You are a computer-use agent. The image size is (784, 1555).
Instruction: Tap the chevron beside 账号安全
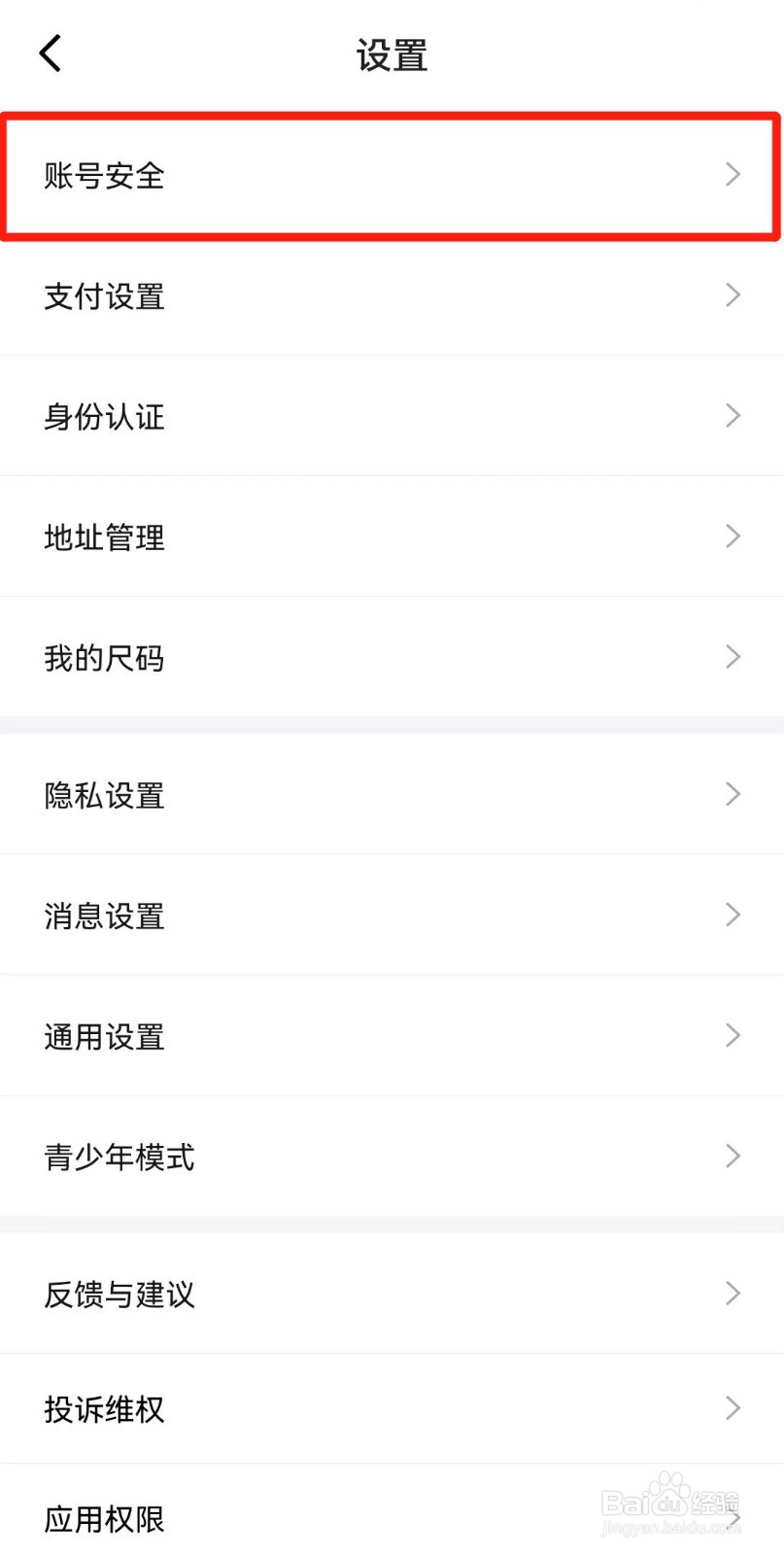click(733, 176)
